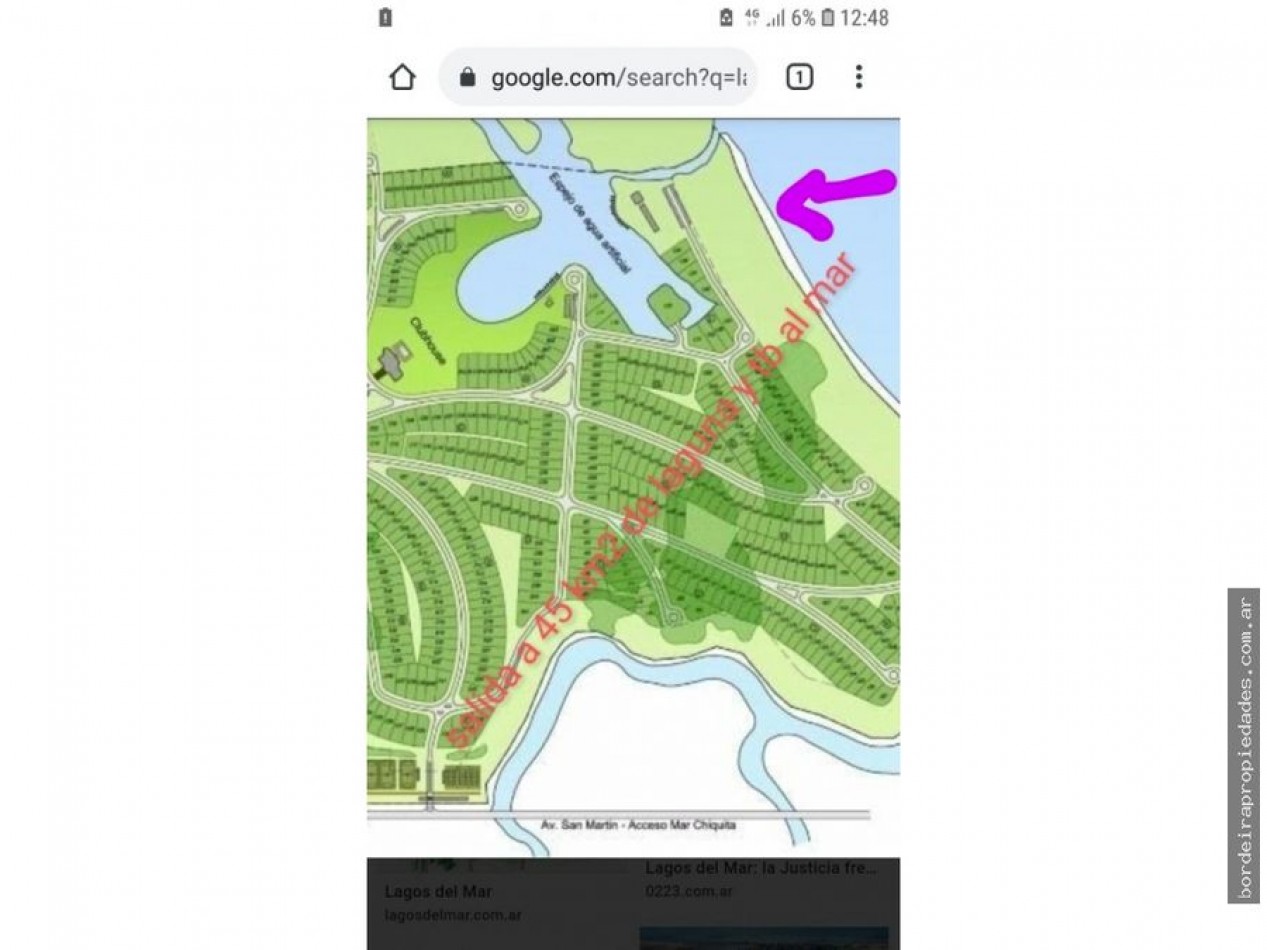This screenshot has height=950, width=1267.
Task: Tap the Chrome home icon
Action: click(402, 77)
